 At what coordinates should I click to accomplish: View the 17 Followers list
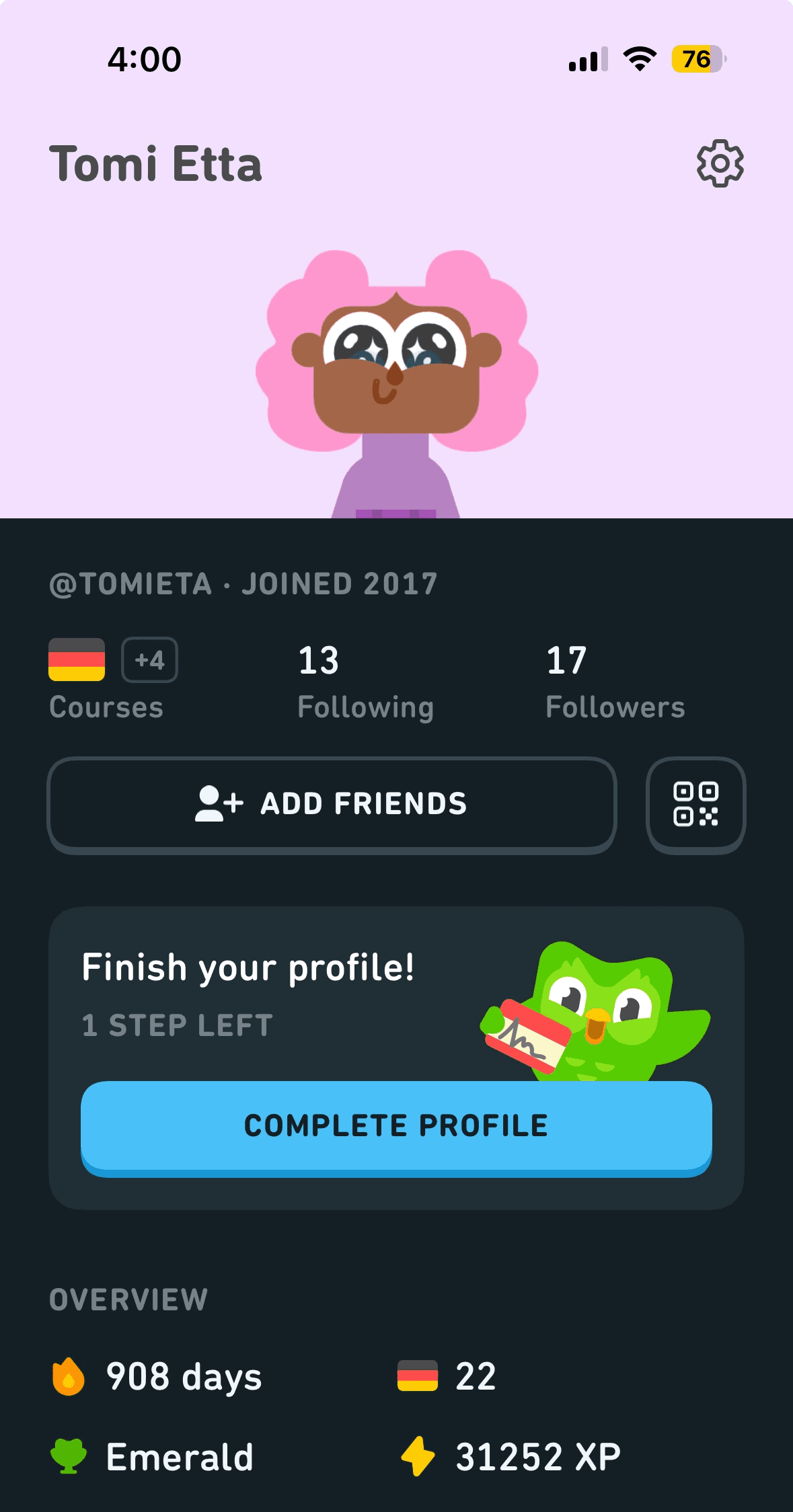(x=615, y=681)
